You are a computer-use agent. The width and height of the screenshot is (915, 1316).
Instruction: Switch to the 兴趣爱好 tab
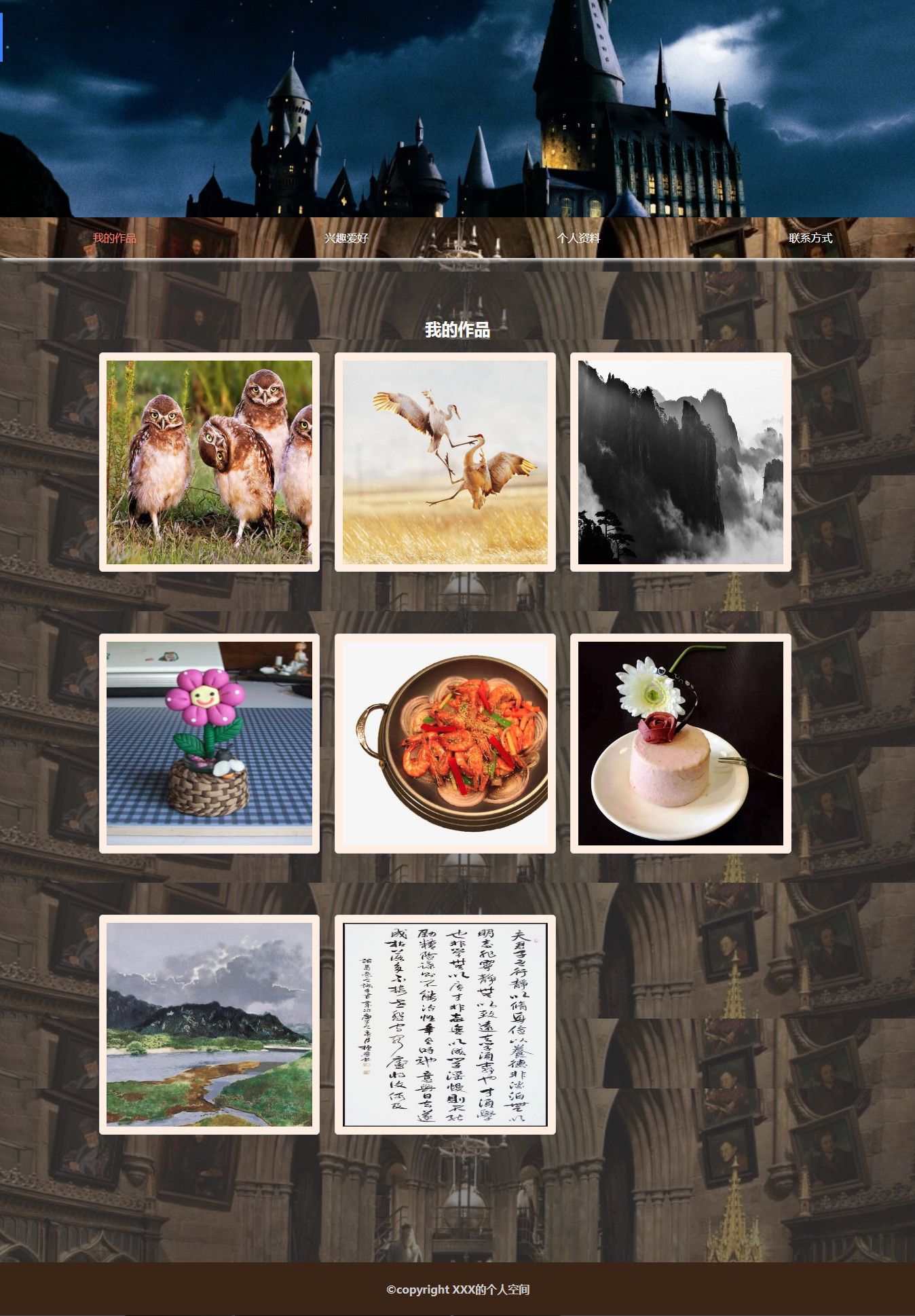point(346,238)
